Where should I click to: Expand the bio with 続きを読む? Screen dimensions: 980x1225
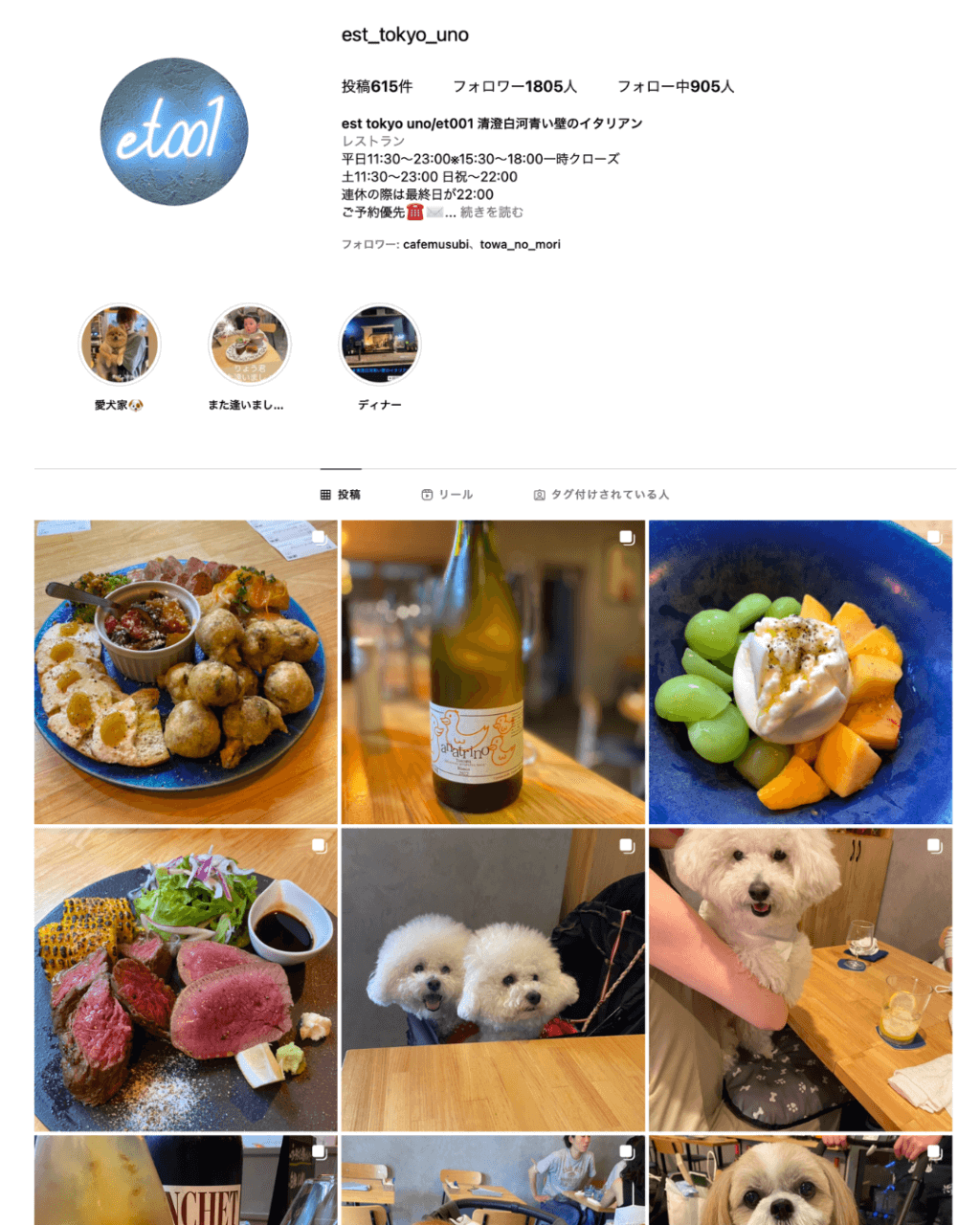point(492,212)
